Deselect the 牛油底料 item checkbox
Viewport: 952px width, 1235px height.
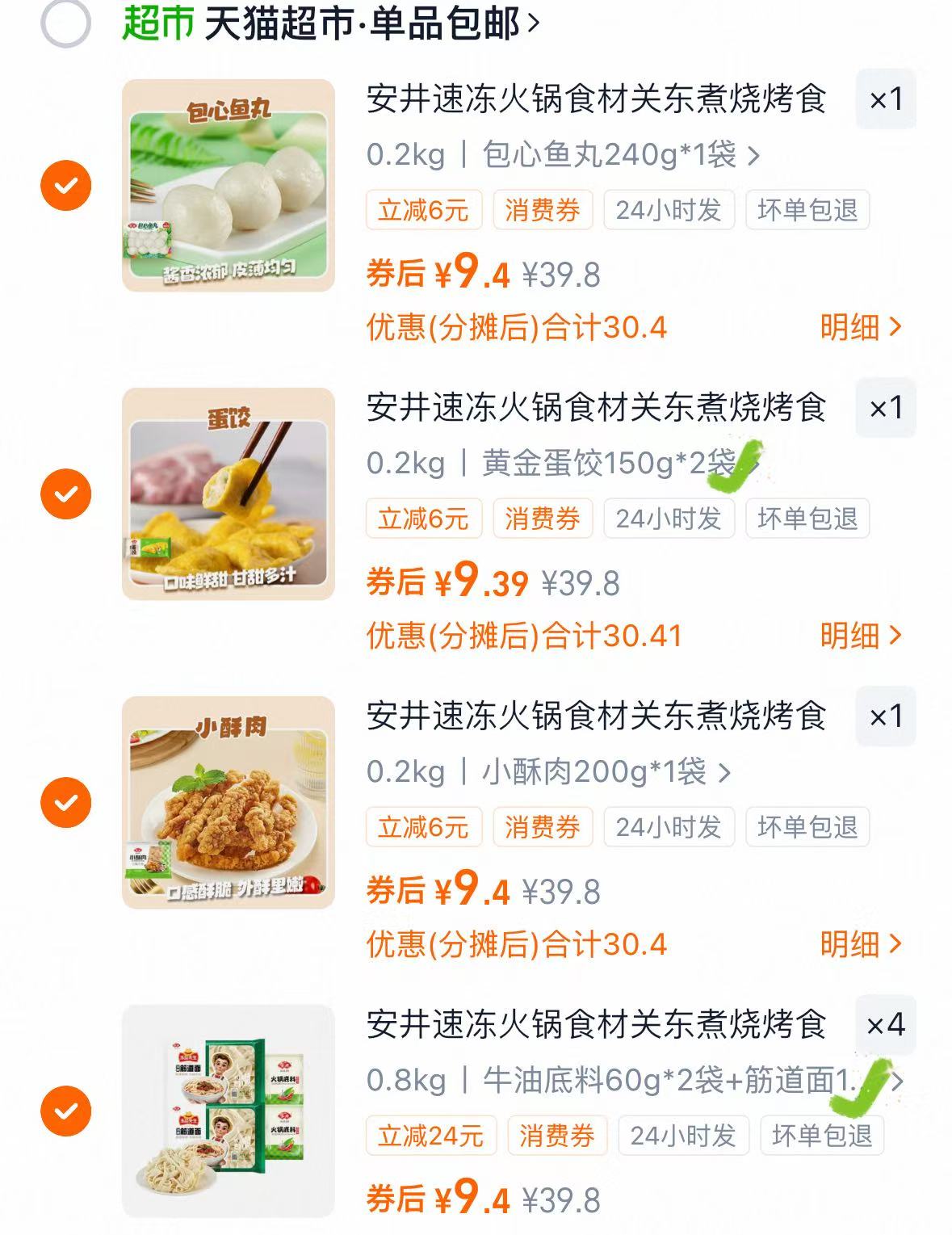[x=65, y=1109]
